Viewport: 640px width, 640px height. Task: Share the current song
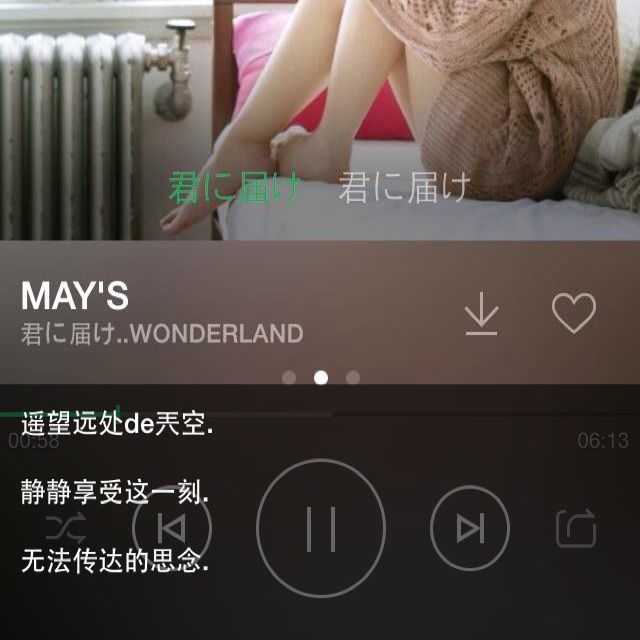pos(576,528)
